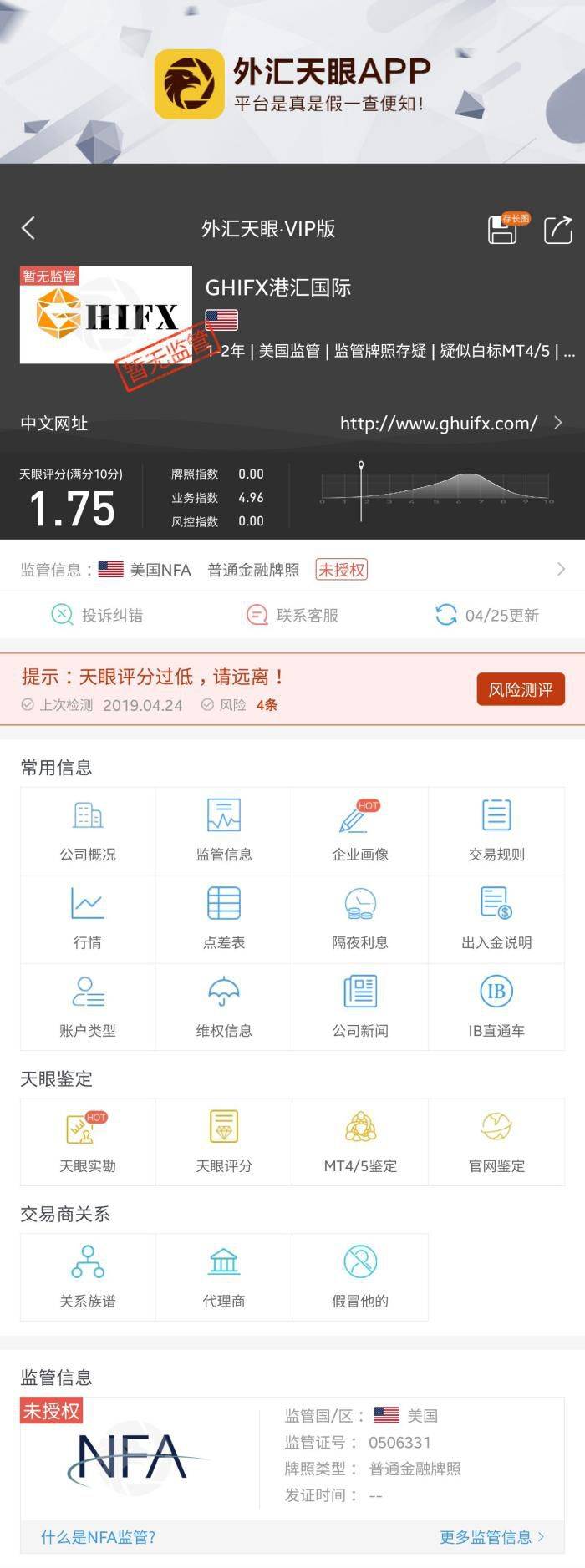Viewport: 585px width, 1568px height.
Task: Open IB直通车
Action: tap(496, 1007)
